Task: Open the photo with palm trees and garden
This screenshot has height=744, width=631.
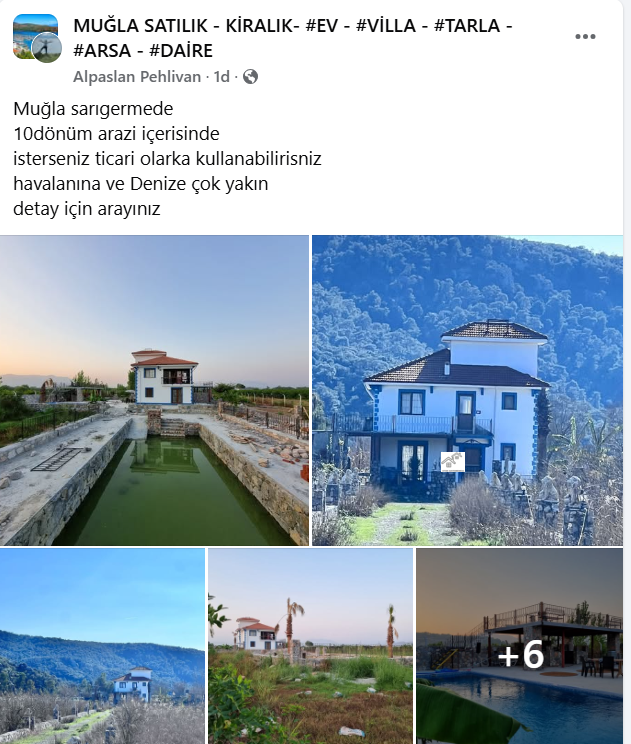Action: tap(310, 646)
